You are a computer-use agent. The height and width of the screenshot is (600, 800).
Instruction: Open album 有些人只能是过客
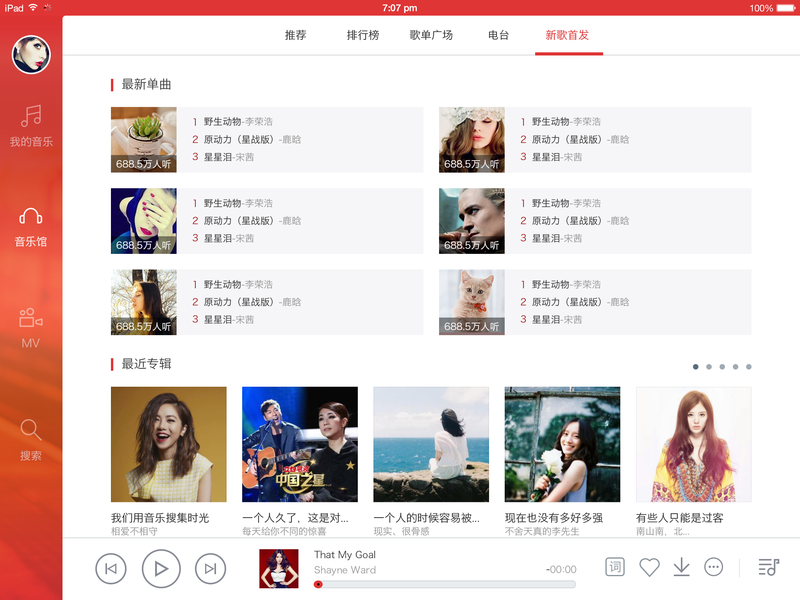click(693, 444)
